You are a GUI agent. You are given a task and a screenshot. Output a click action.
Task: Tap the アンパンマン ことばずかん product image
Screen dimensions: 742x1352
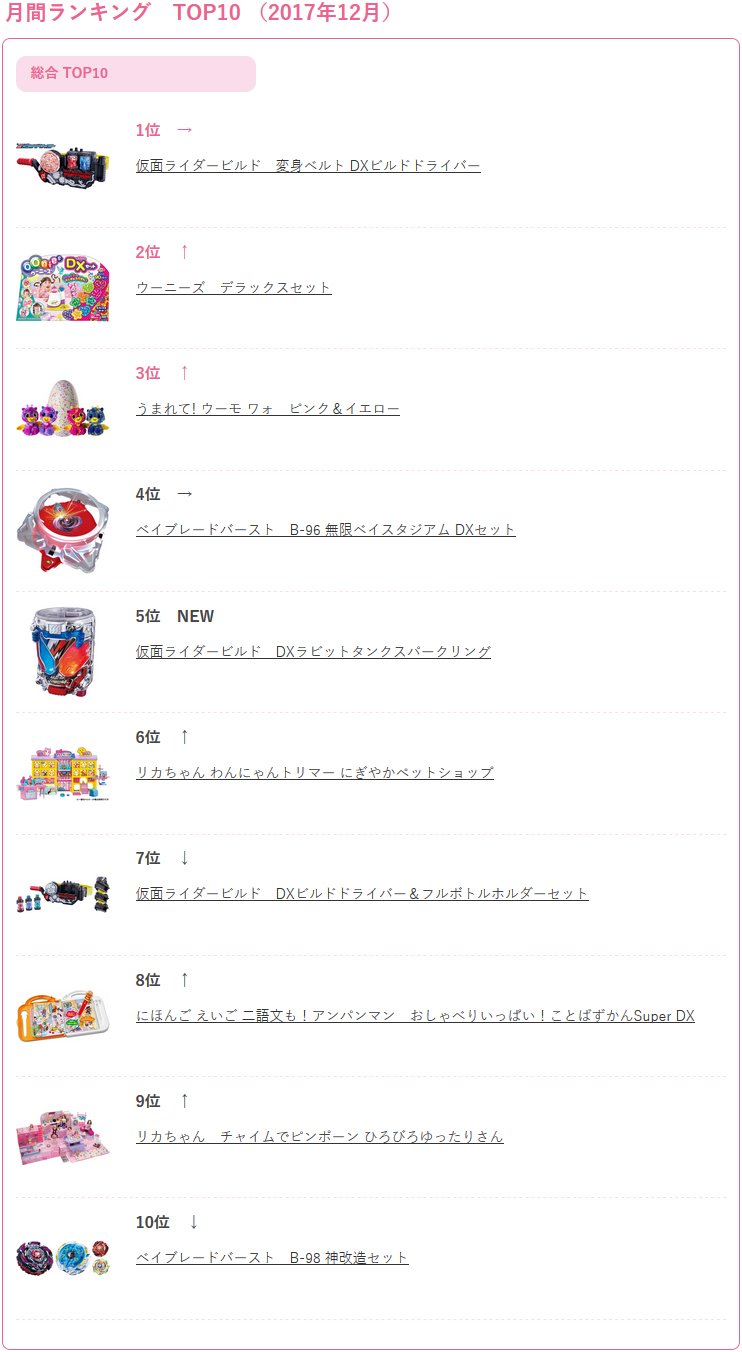coord(63,1014)
